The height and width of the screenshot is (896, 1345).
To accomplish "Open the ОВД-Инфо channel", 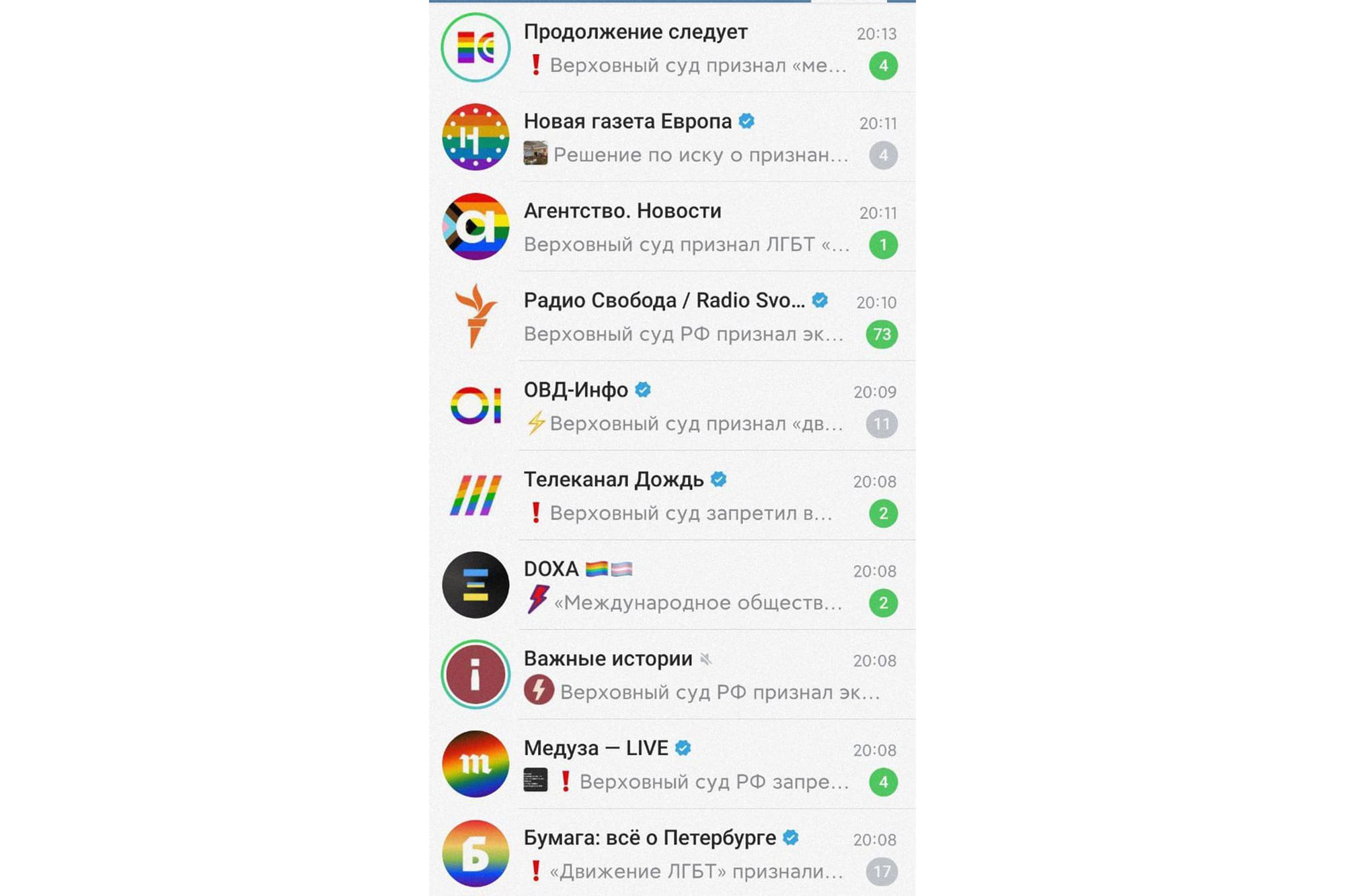I will pos(686,407).
